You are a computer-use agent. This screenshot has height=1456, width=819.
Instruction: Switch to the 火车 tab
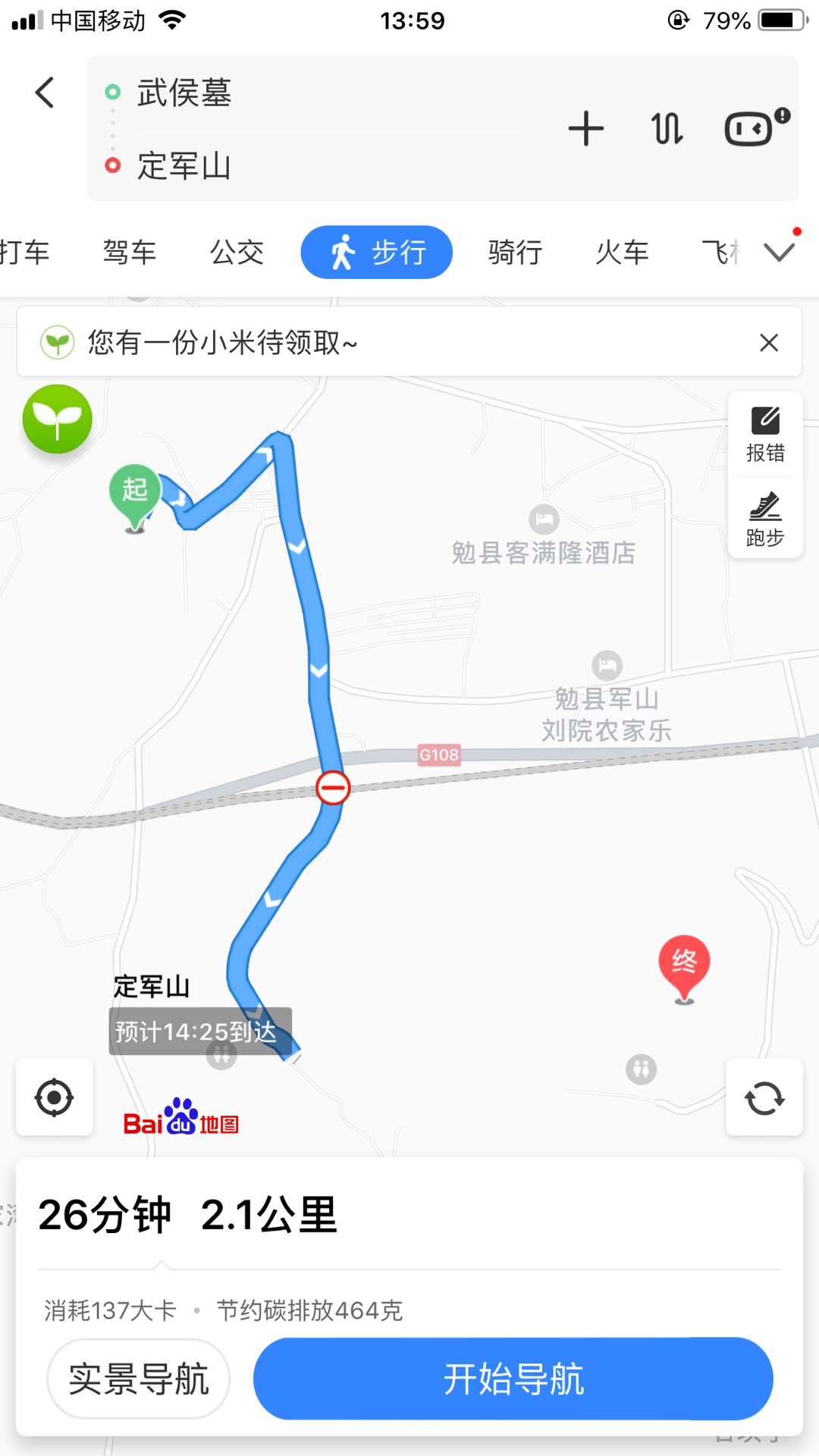[623, 253]
